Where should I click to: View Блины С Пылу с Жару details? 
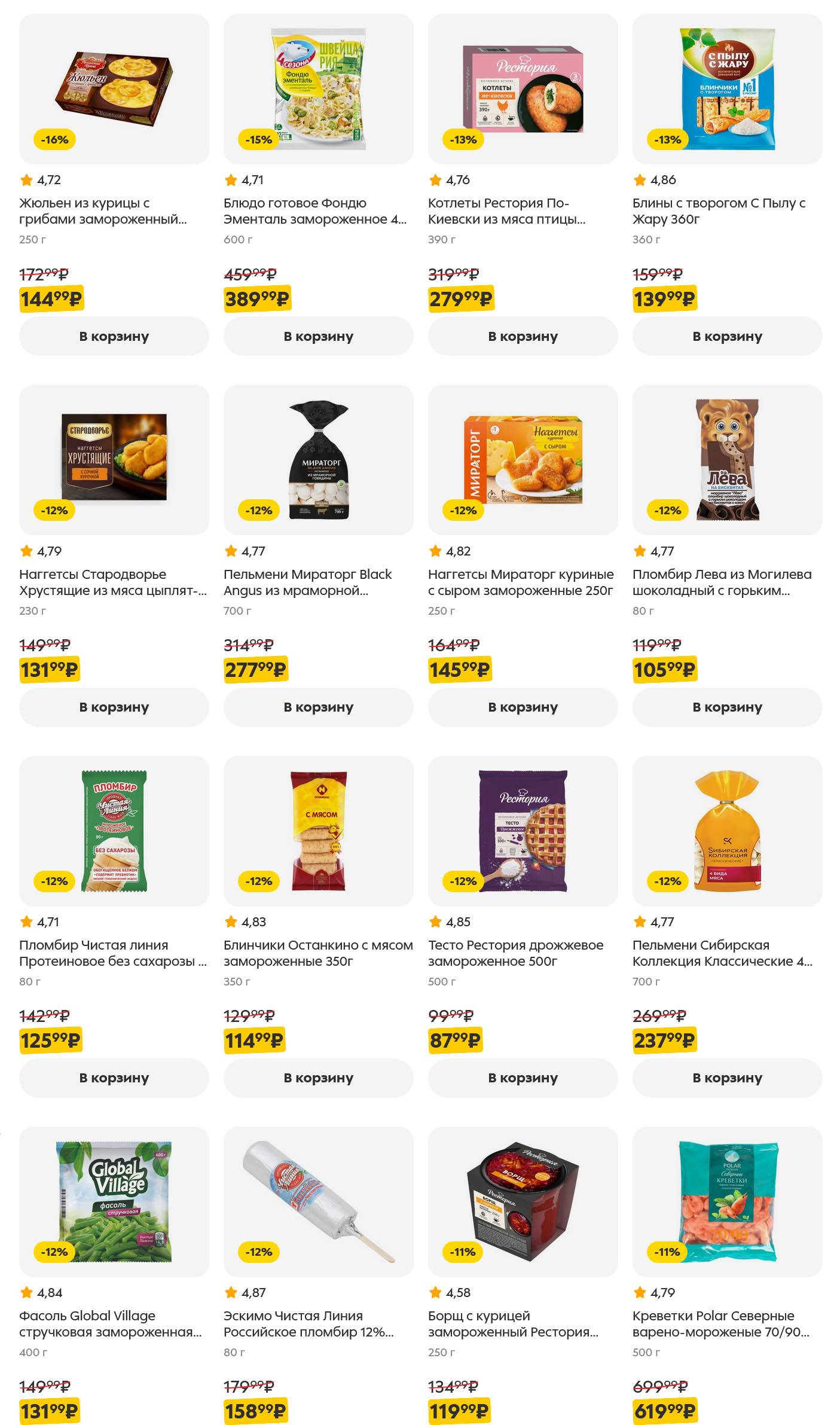point(719,210)
